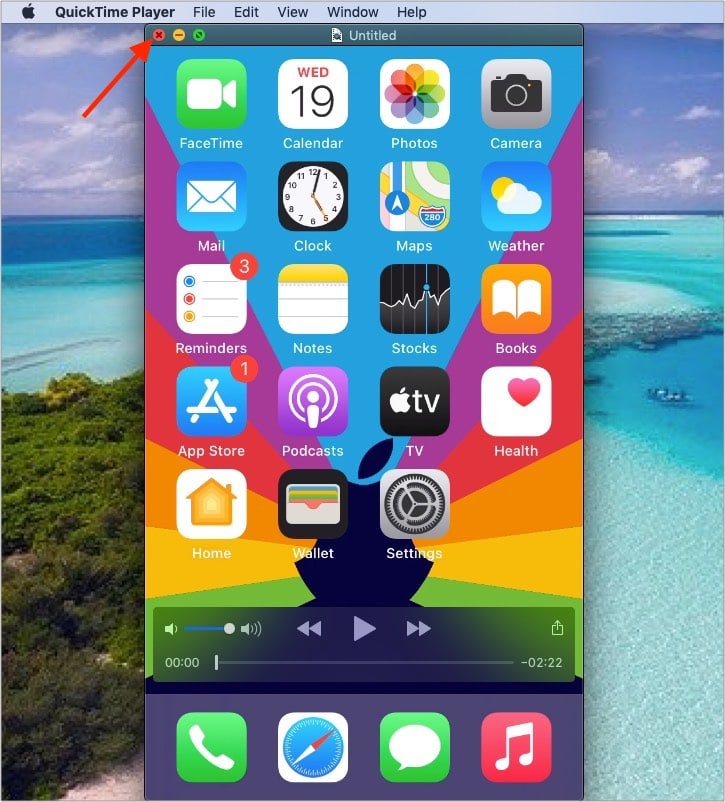Open the Apple menu
The image size is (725, 802).
click(28, 12)
